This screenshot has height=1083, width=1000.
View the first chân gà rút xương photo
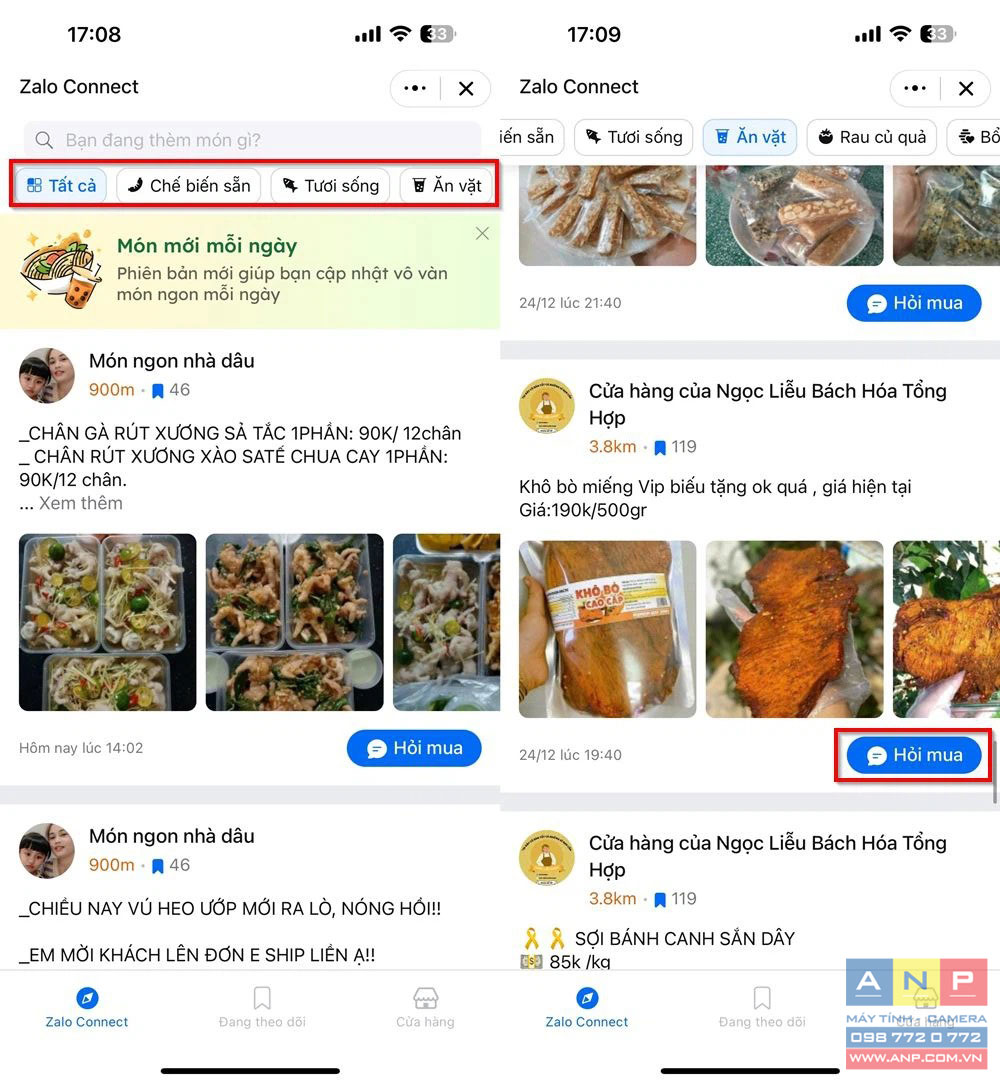pyautogui.click(x=107, y=622)
